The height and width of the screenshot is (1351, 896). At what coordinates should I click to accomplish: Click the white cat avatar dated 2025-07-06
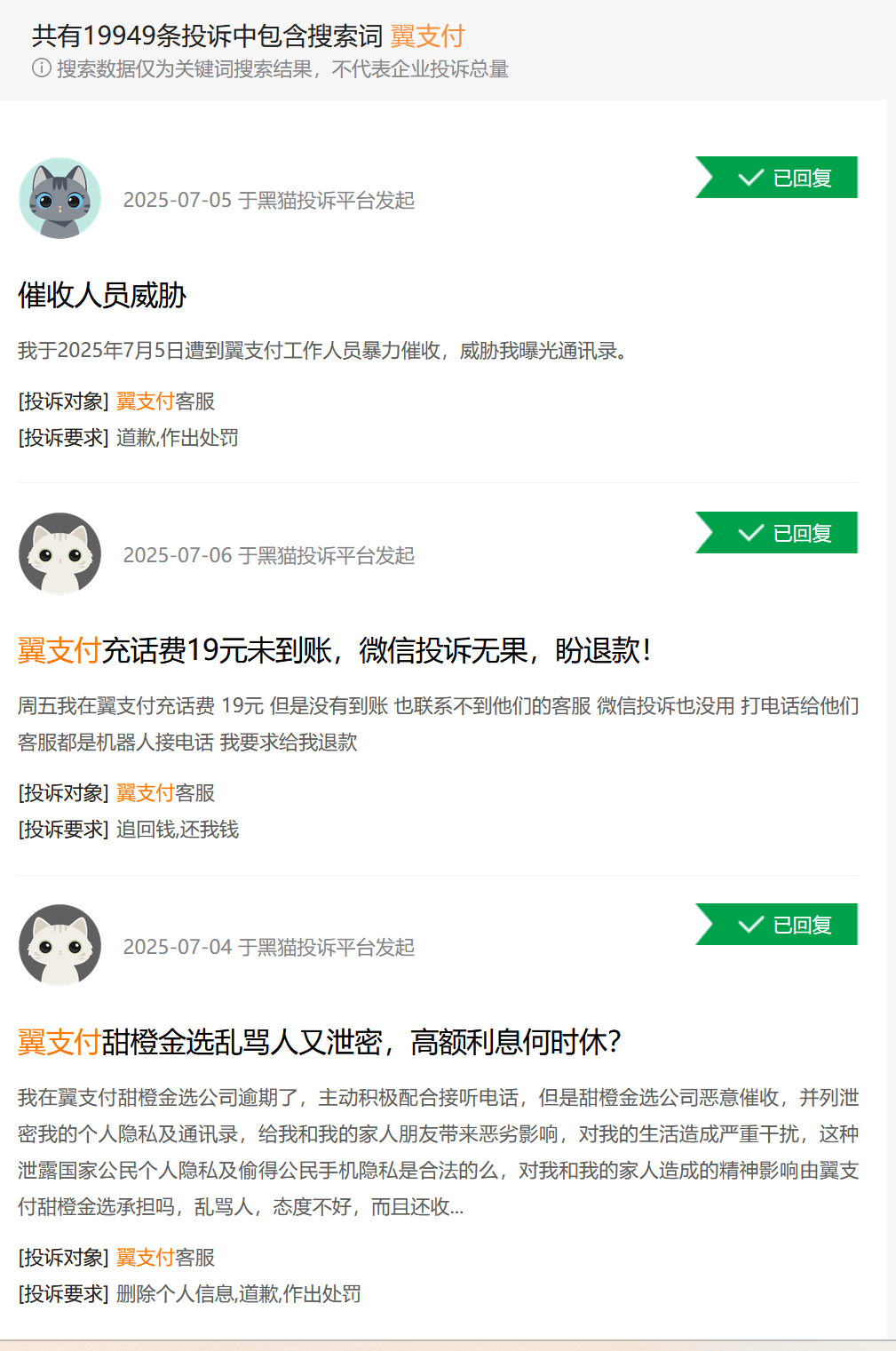tap(59, 553)
